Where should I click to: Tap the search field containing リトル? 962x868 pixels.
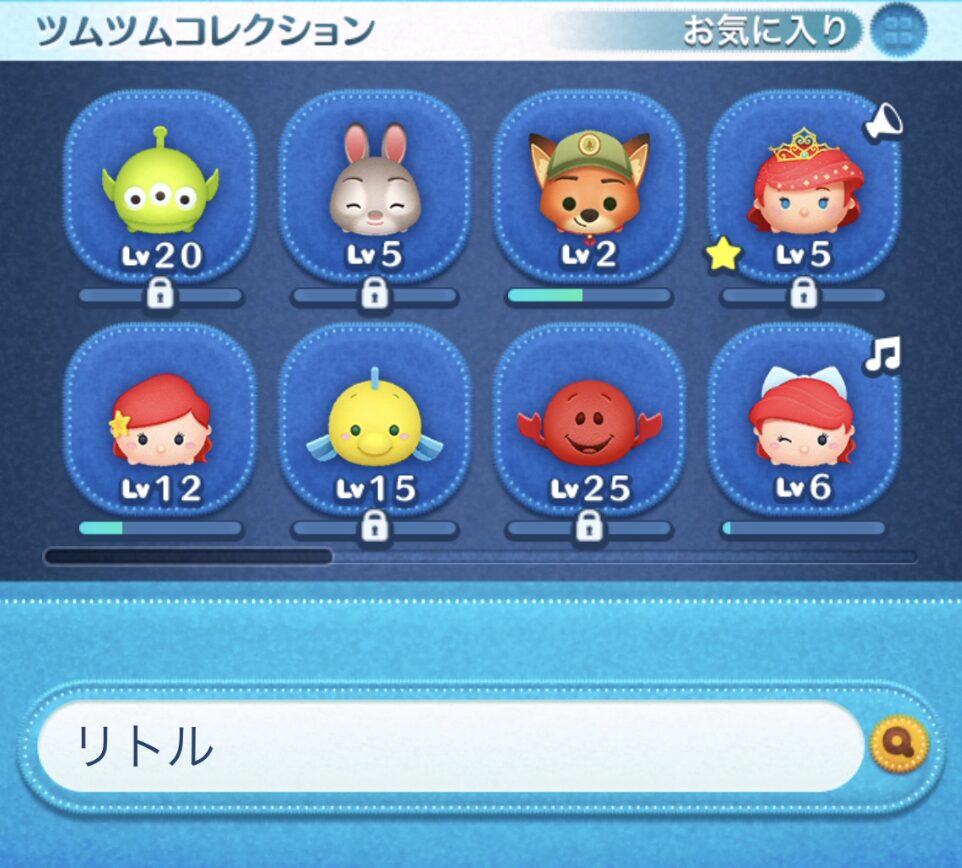[x=450, y=746]
